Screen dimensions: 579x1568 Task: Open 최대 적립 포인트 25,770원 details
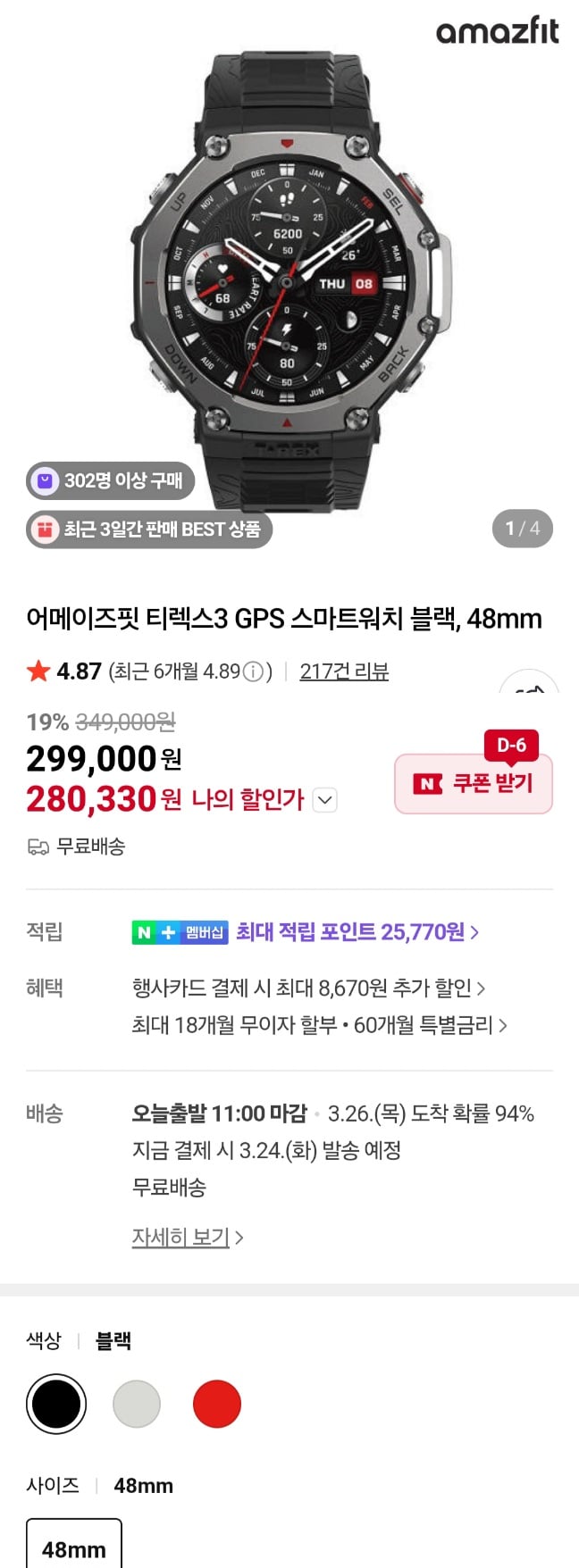coord(357,932)
